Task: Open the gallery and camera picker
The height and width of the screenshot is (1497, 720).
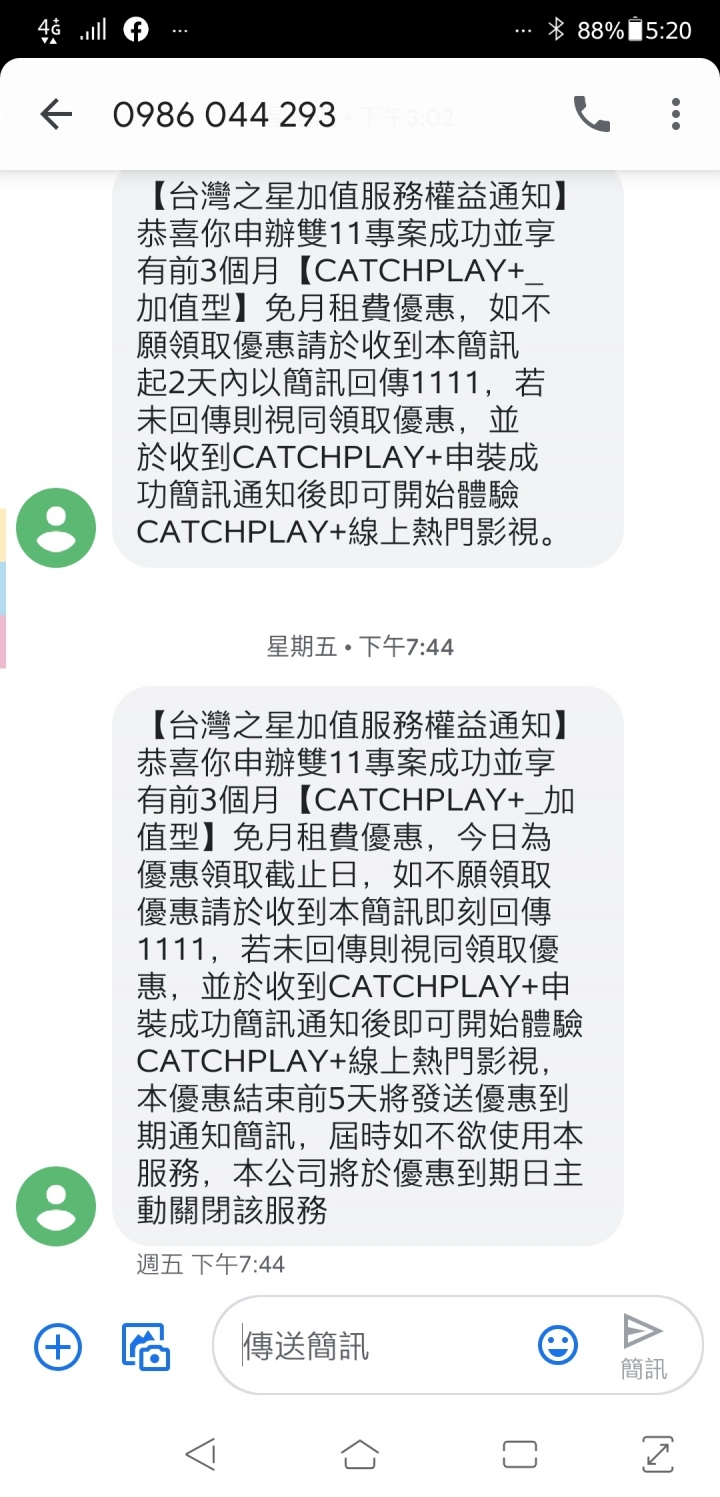Action: click(146, 1346)
